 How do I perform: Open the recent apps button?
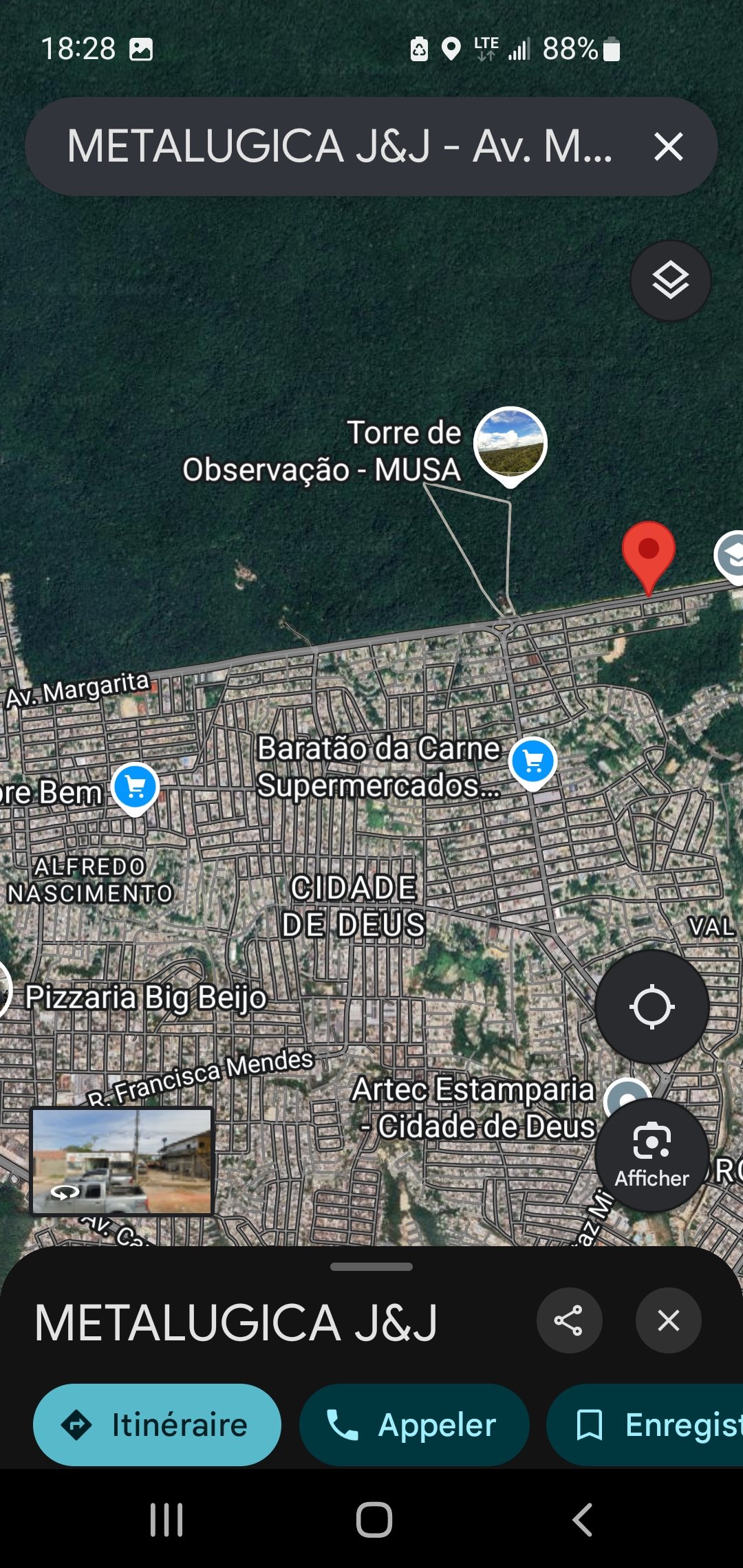click(x=166, y=1520)
